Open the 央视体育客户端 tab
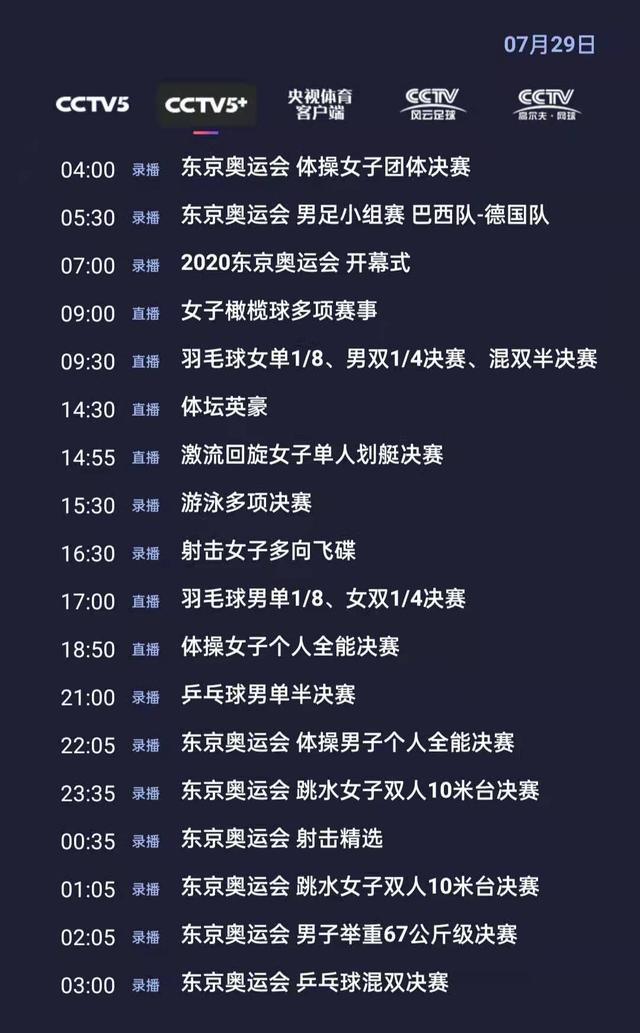Image resolution: width=640 pixels, height=1033 pixels. coord(320,104)
